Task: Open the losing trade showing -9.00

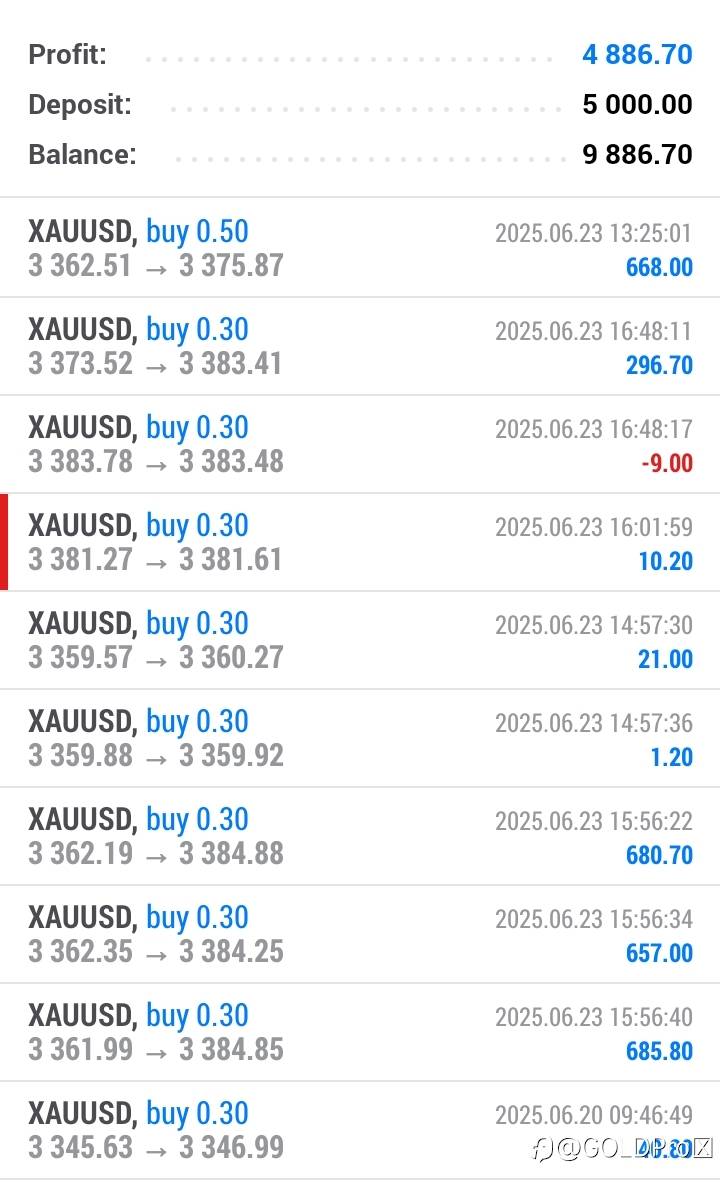Action: click(x=360, y=444)
